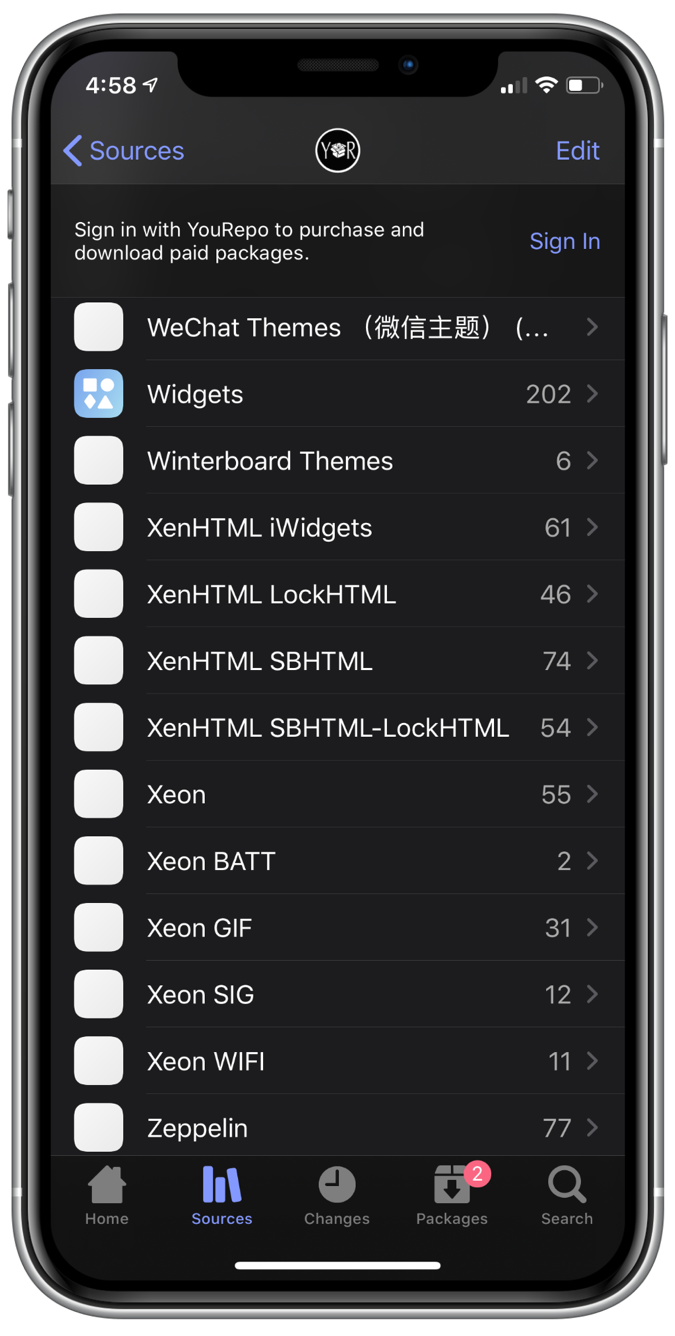
Task: Open XenHTML LockHTML section
Action: pos(338,594)
